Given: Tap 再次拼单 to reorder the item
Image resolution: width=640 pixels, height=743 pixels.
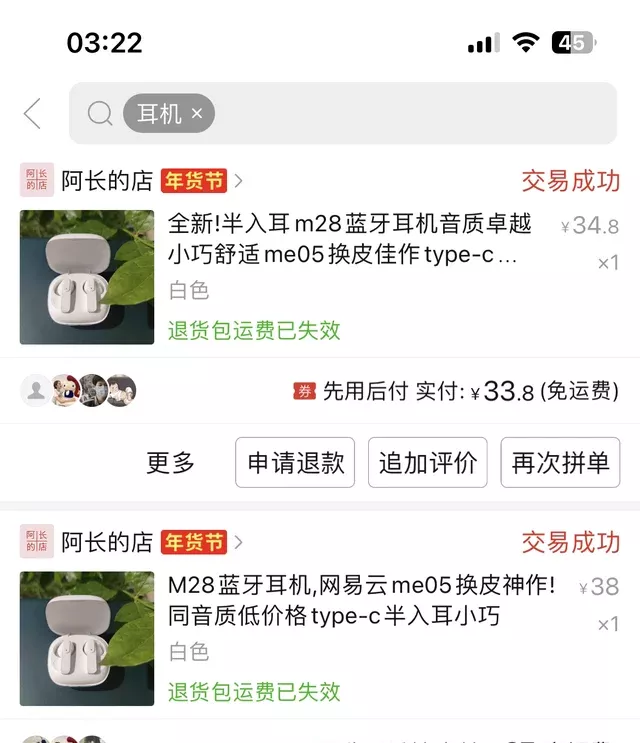Looking at the screenshot, I should coord(560,463).
